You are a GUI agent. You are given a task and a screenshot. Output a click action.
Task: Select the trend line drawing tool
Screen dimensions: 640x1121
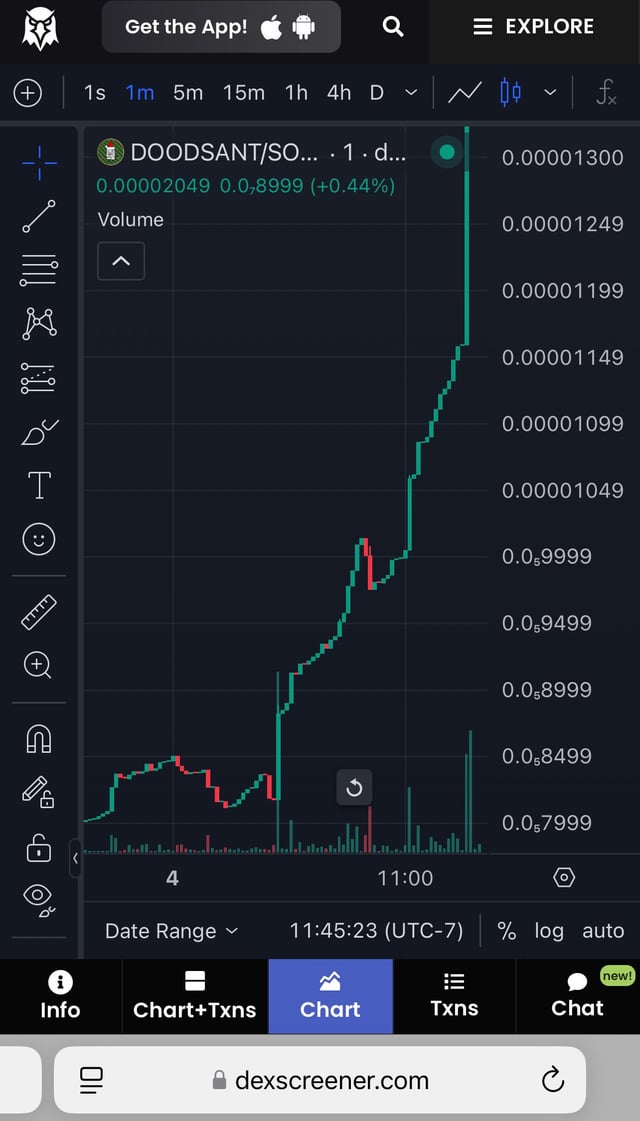click(39, 215)
